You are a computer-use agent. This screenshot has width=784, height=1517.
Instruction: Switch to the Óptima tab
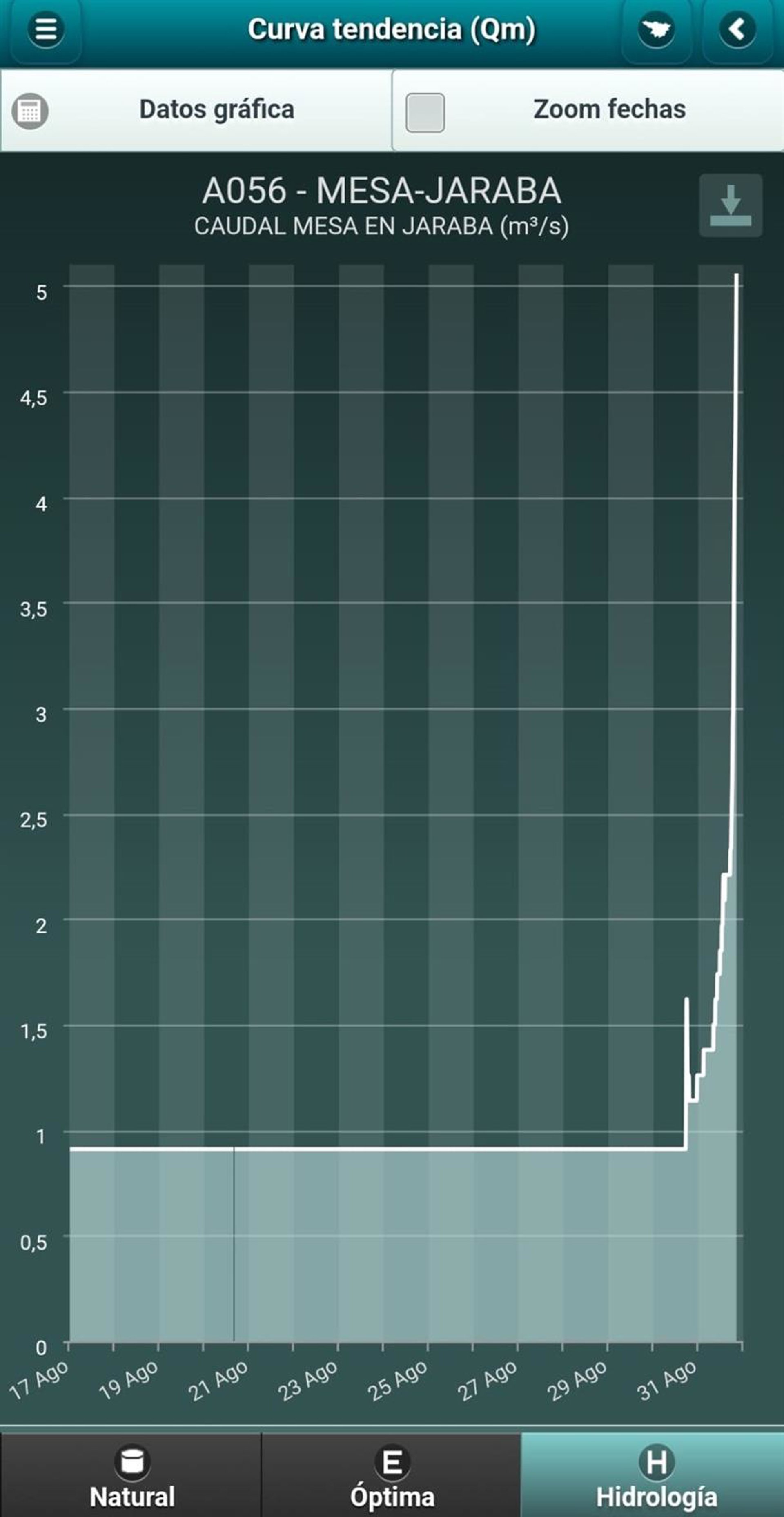point(392,1476)
